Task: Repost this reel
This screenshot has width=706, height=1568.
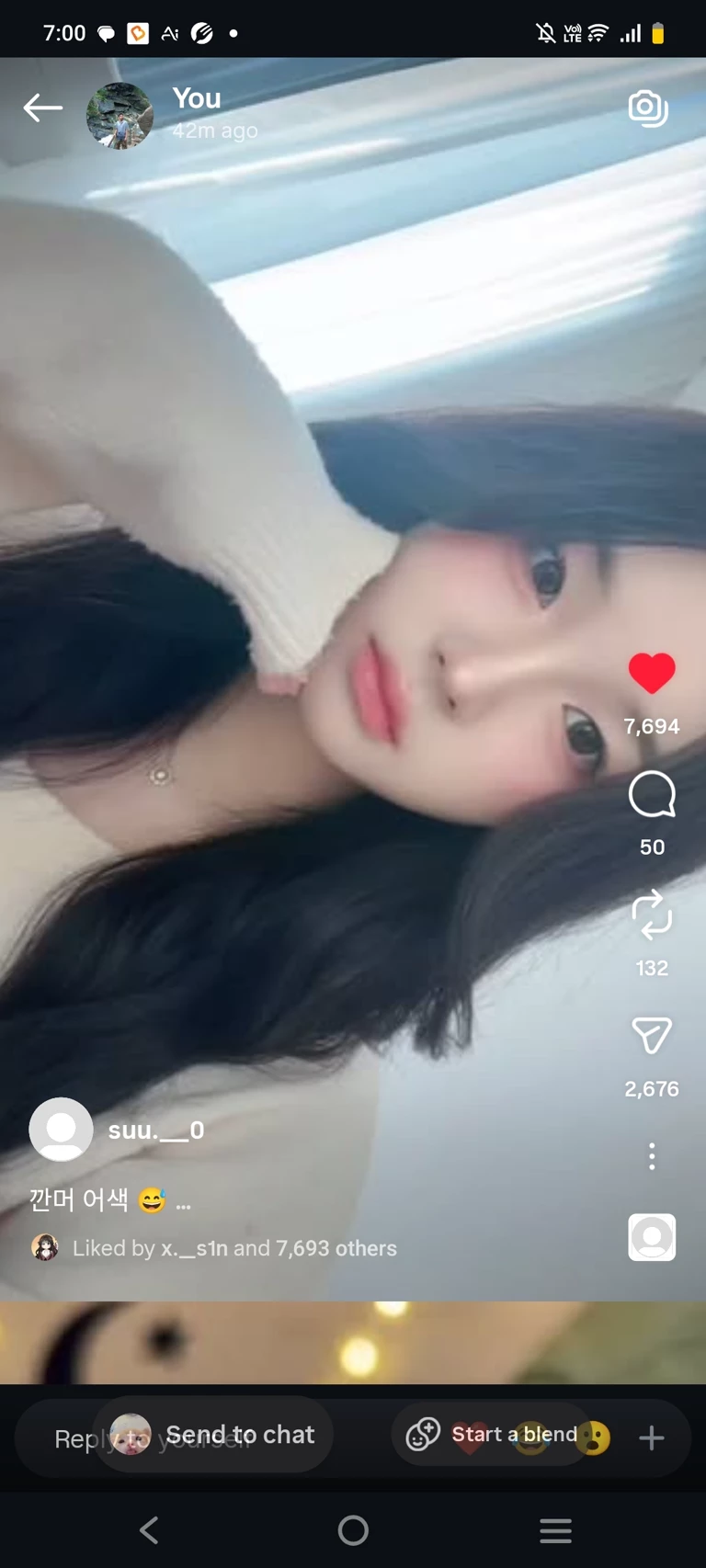Action: pyautogui.click(x=652, y=915)
